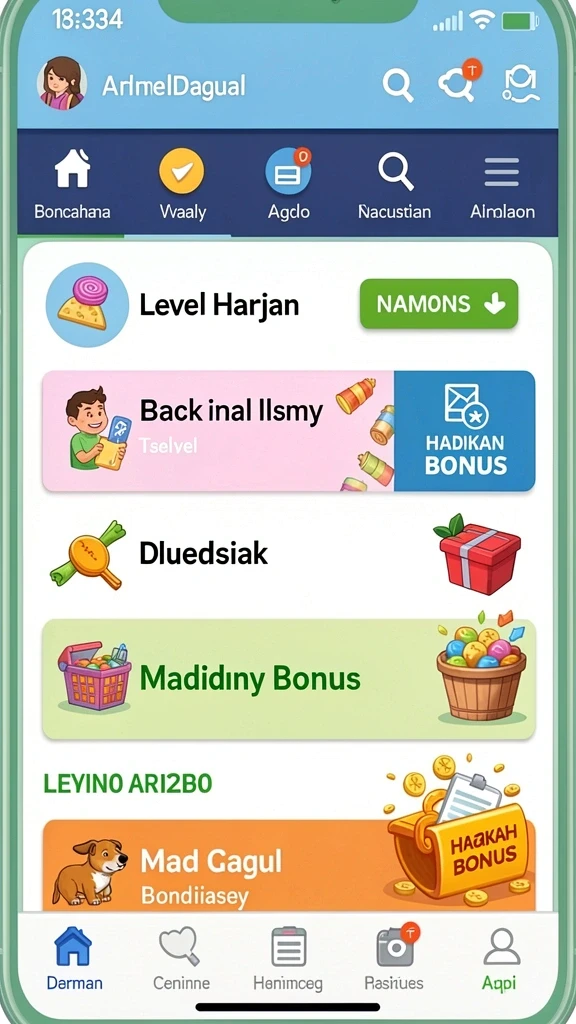
Task: Open the Rasiıues tab with badge
Action: click(x=394, y=959)
